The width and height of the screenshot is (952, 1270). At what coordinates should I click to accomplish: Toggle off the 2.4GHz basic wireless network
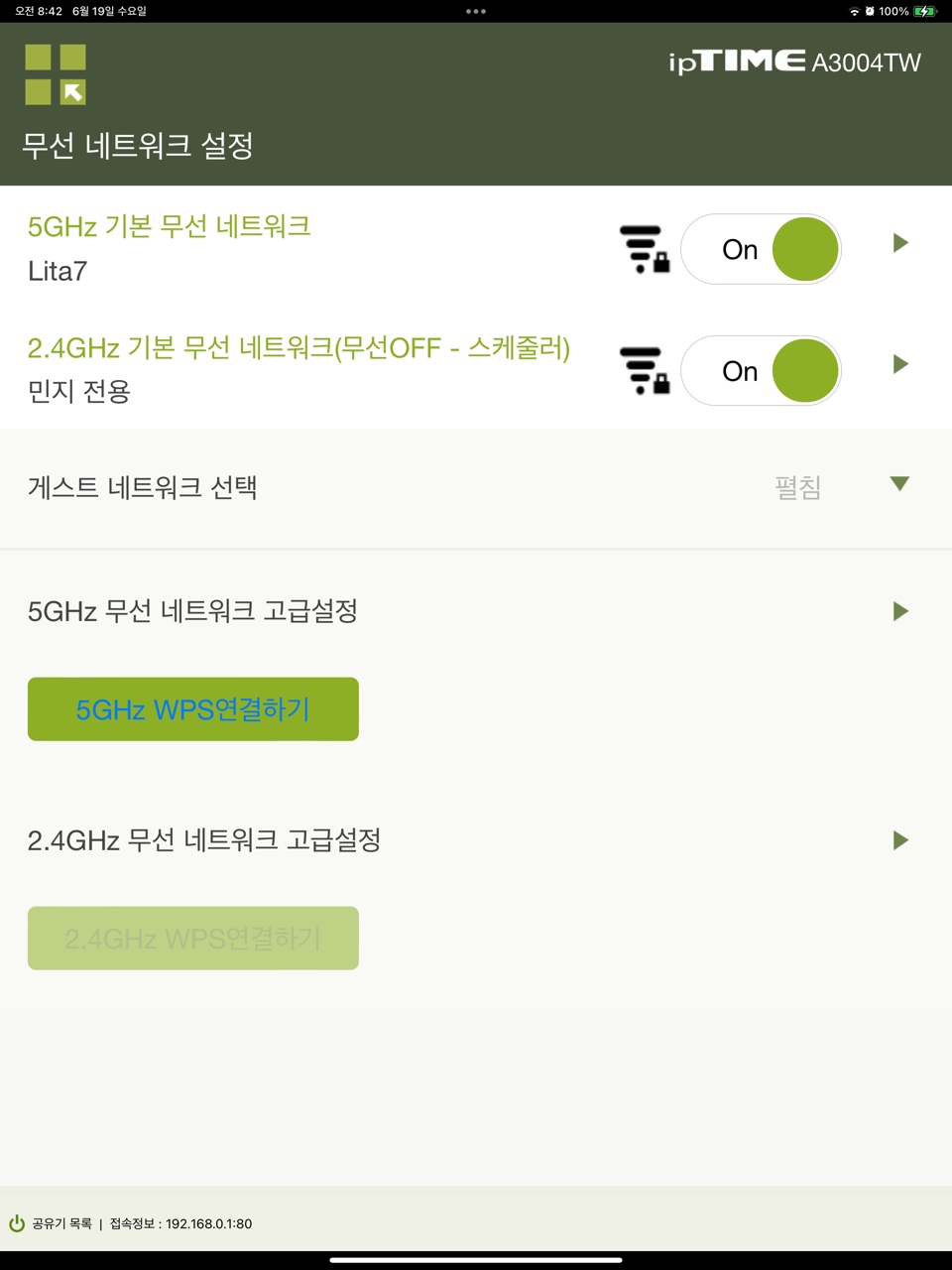pos(761,370)
